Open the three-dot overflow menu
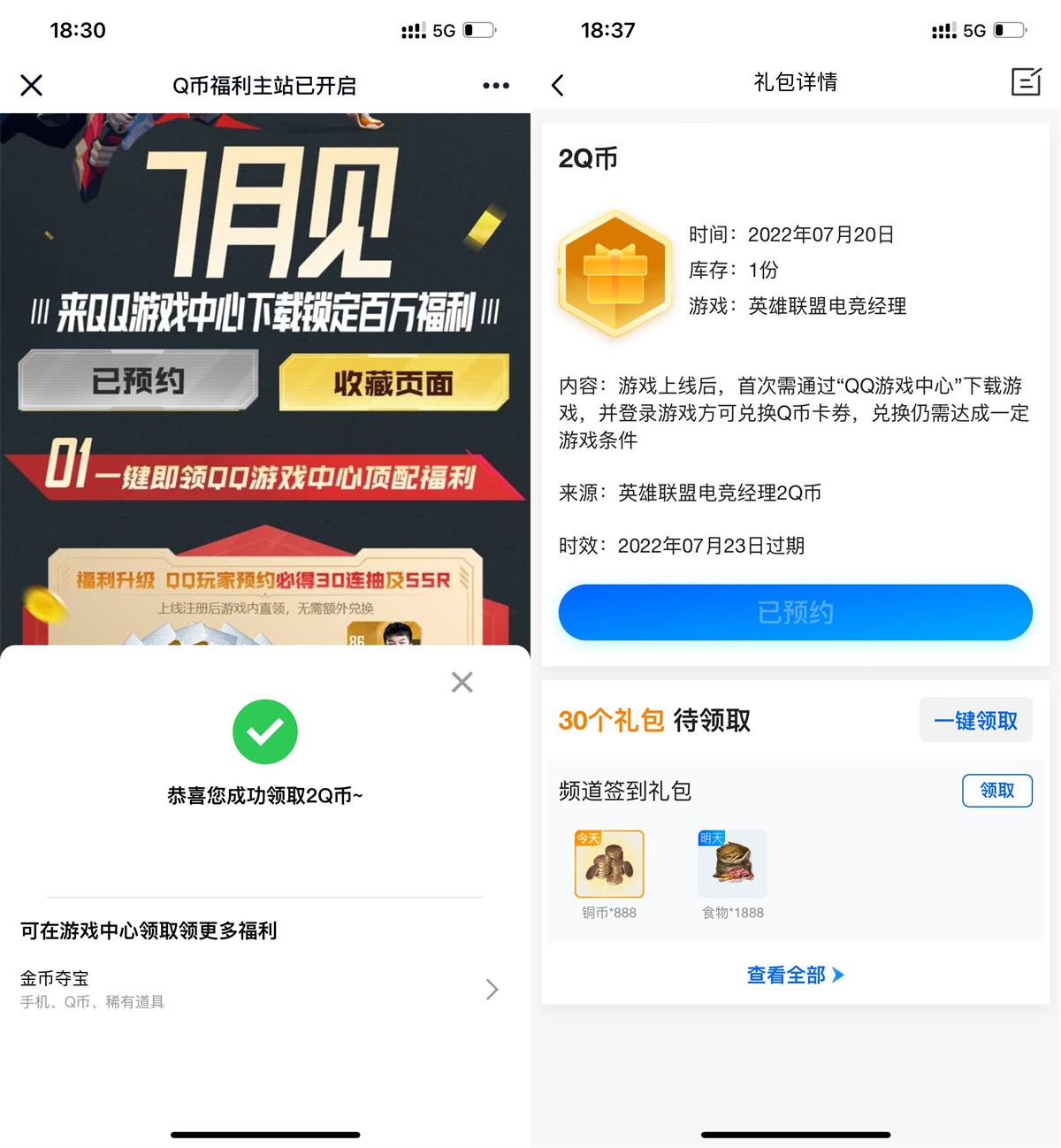The image size is (1061, 1148). [495, 86]
